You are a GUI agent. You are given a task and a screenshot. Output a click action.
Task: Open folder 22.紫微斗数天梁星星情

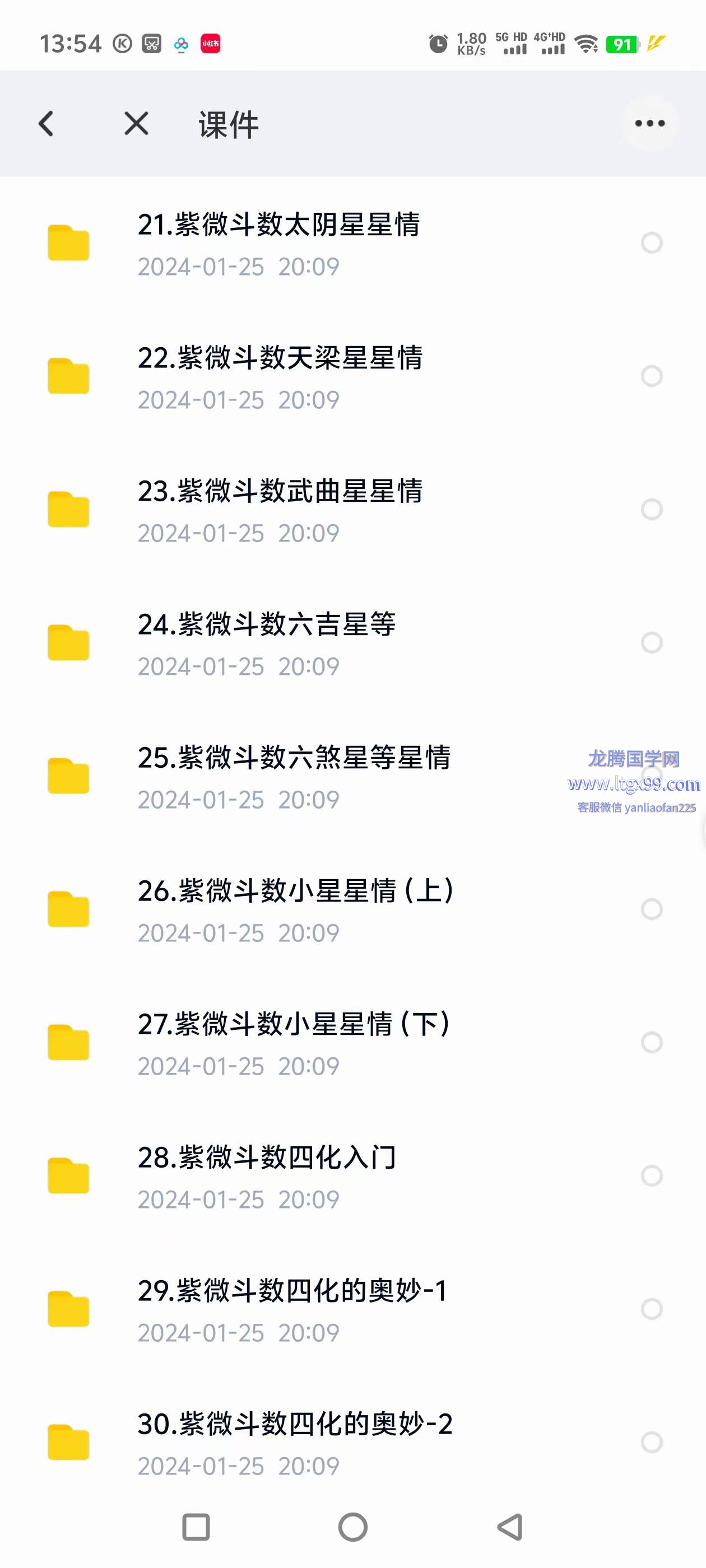click(x=280, y=376)
